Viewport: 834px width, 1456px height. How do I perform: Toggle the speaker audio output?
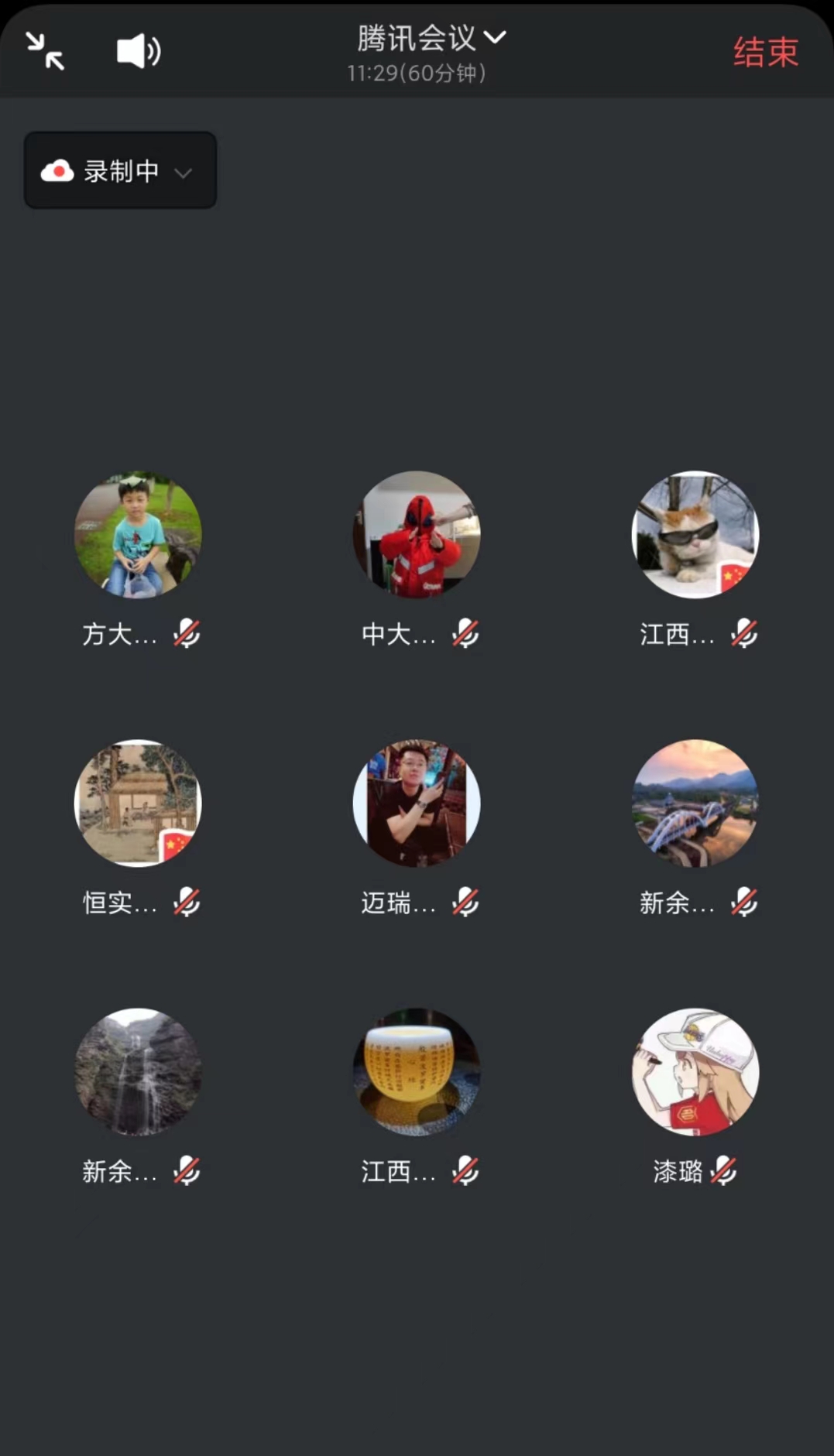pyautogui.click(x=138, y=51)
